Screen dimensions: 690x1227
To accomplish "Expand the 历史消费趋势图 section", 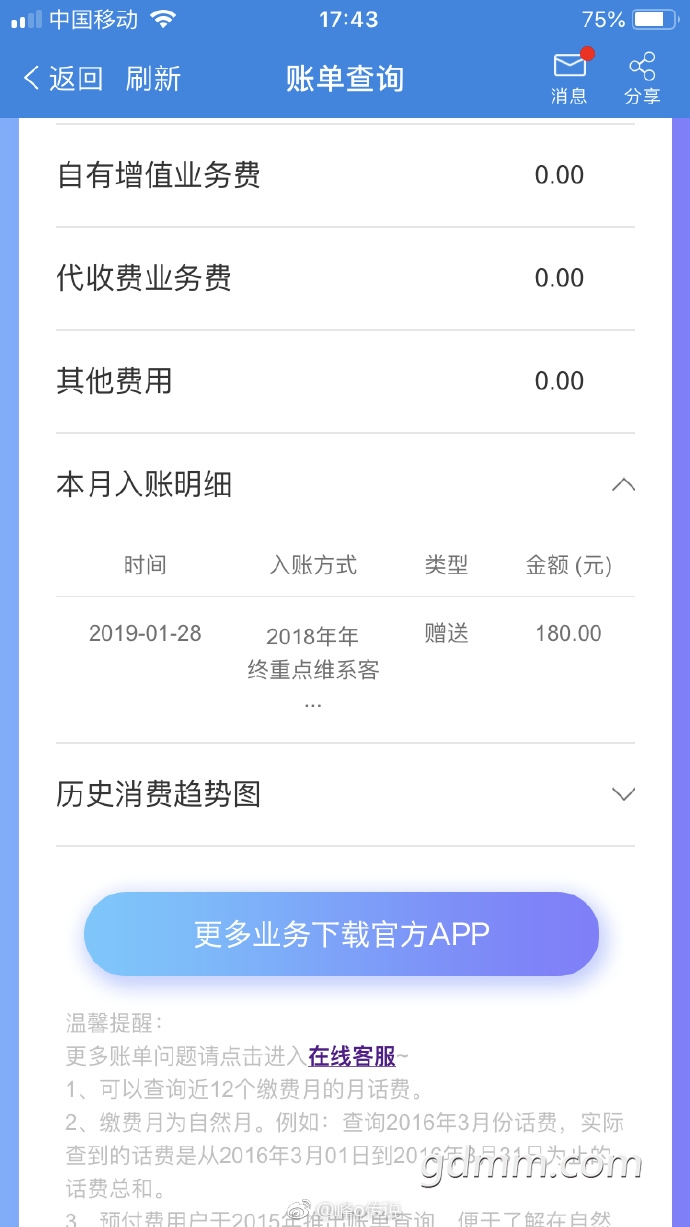I will (622, 794).
